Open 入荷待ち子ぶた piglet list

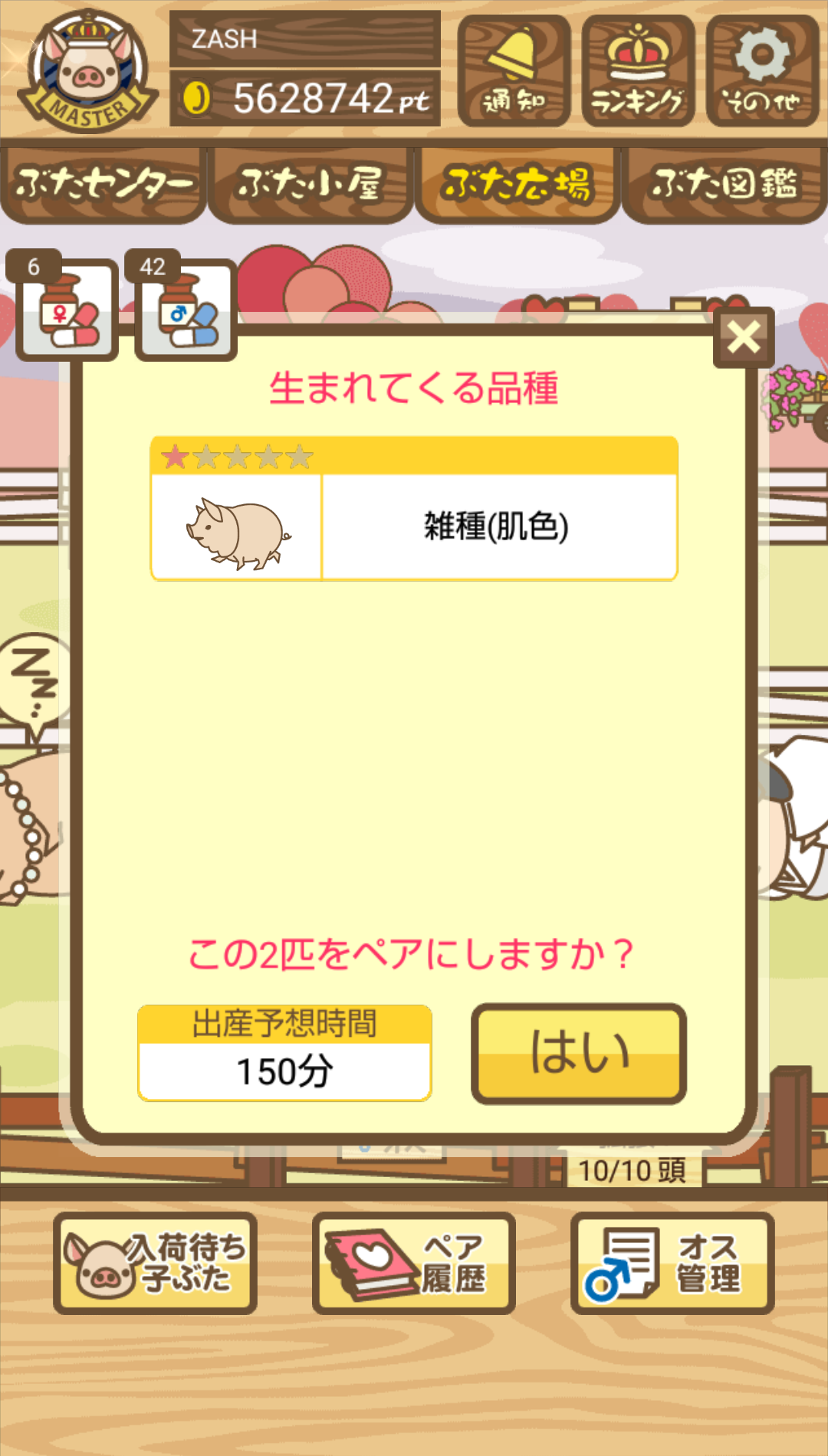tap(155, 1263)
